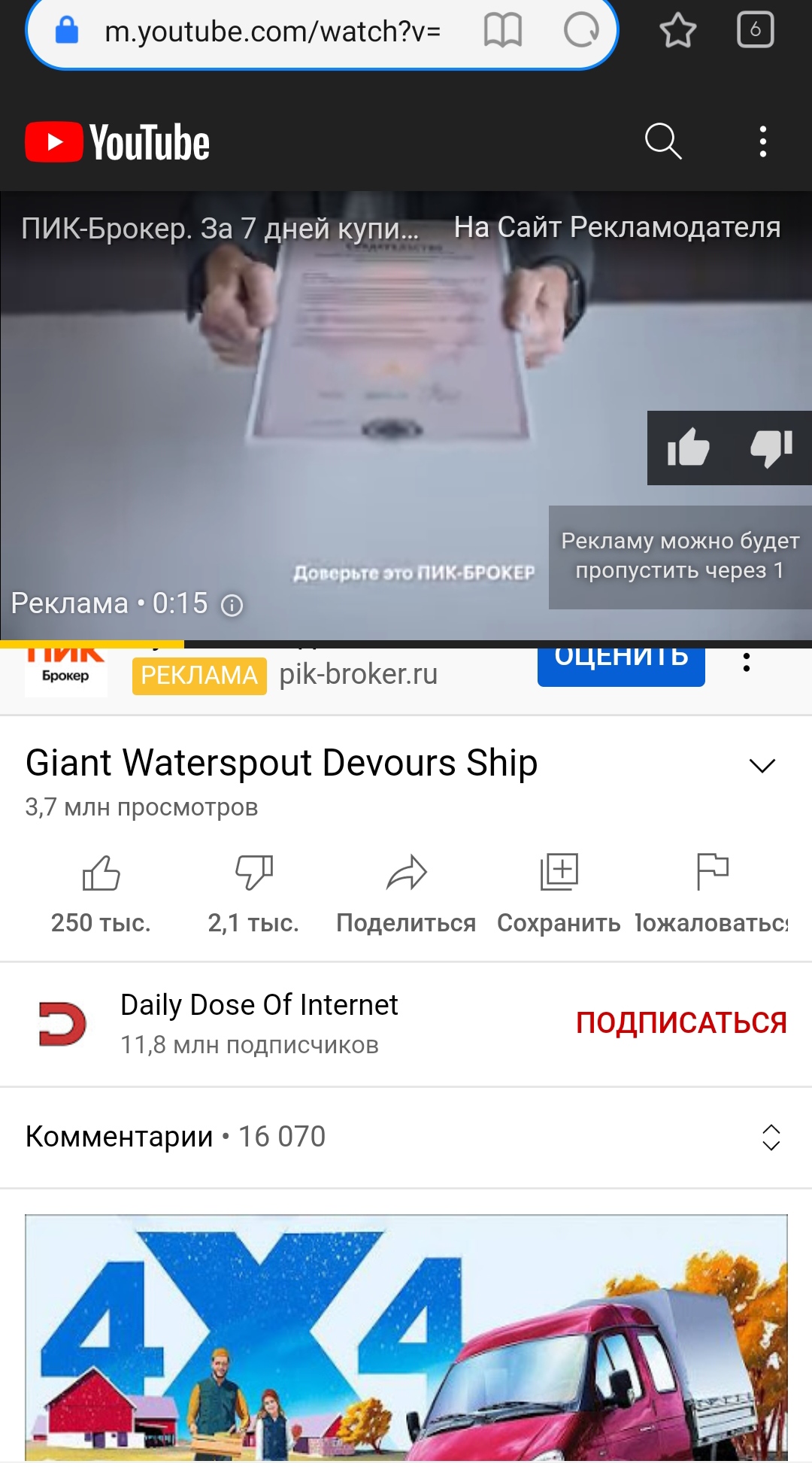
Task: Share the video via Поделиться
Action: pos(406,894)
